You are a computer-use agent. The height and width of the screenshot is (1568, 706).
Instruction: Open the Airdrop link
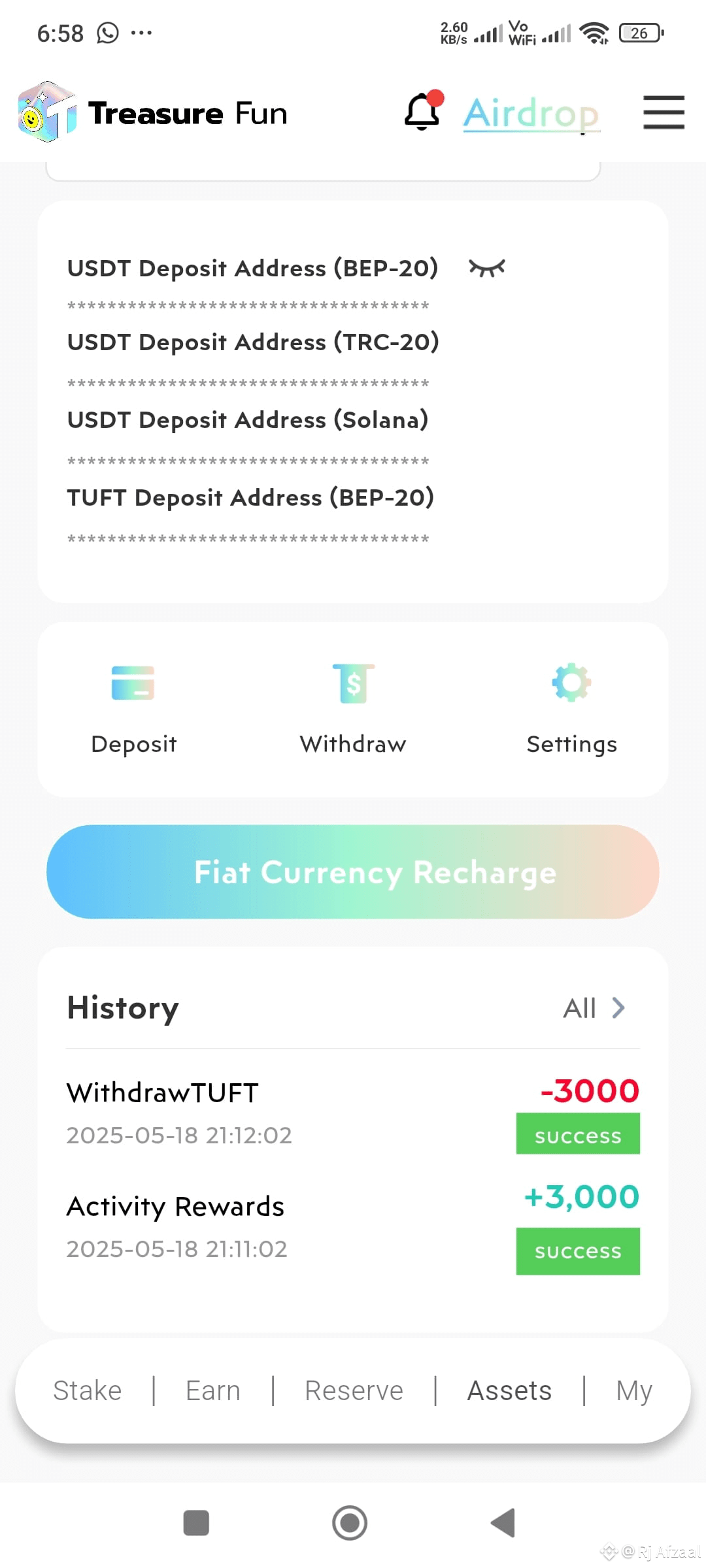pos(531,112)
